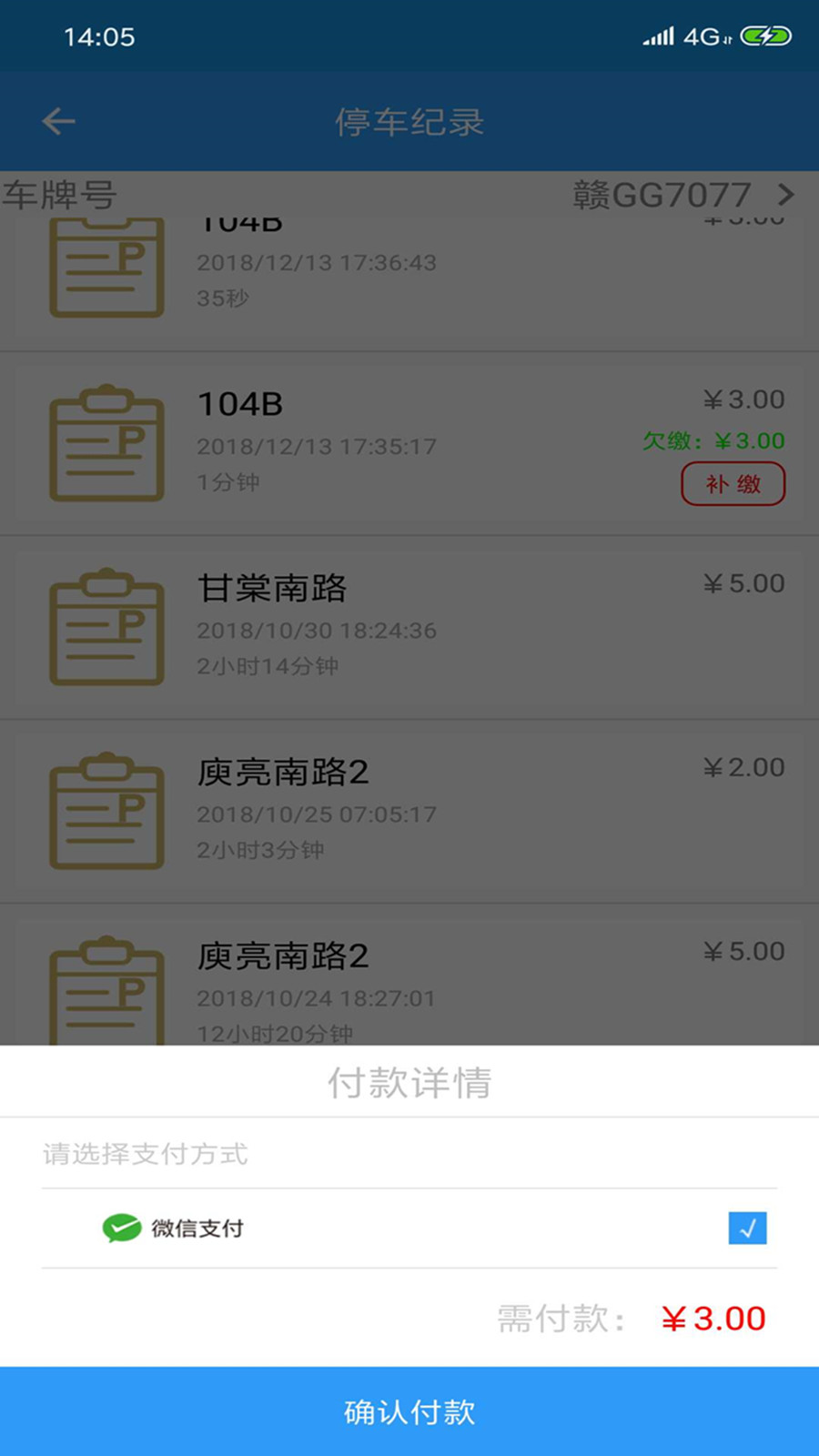Click the back arrow on 停车纪录 page

(x=57, y=121)
